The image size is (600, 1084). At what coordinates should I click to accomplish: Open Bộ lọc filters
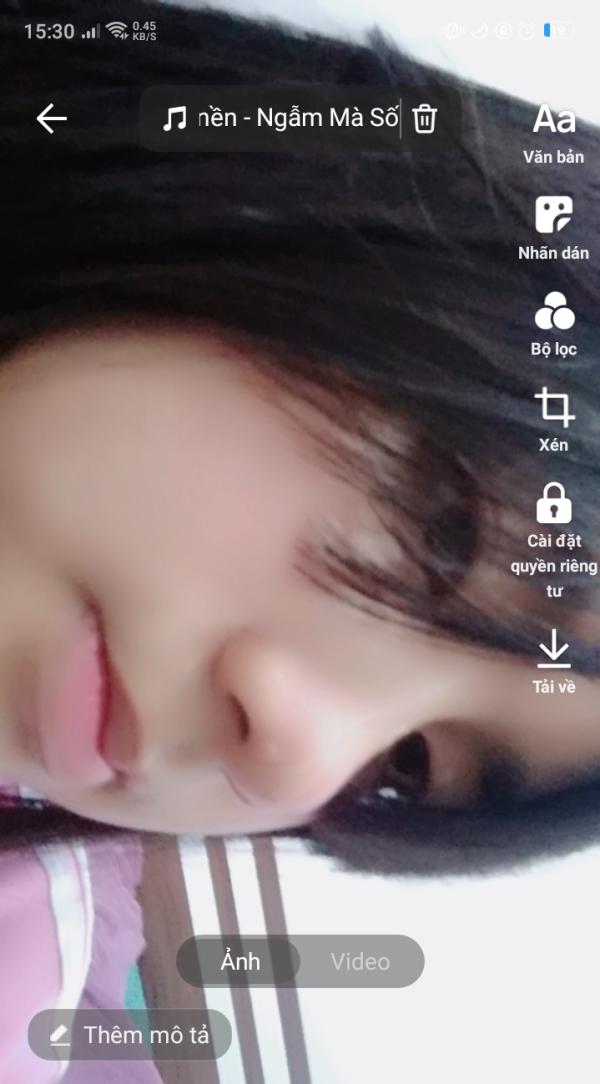click(x=554, y=324)
